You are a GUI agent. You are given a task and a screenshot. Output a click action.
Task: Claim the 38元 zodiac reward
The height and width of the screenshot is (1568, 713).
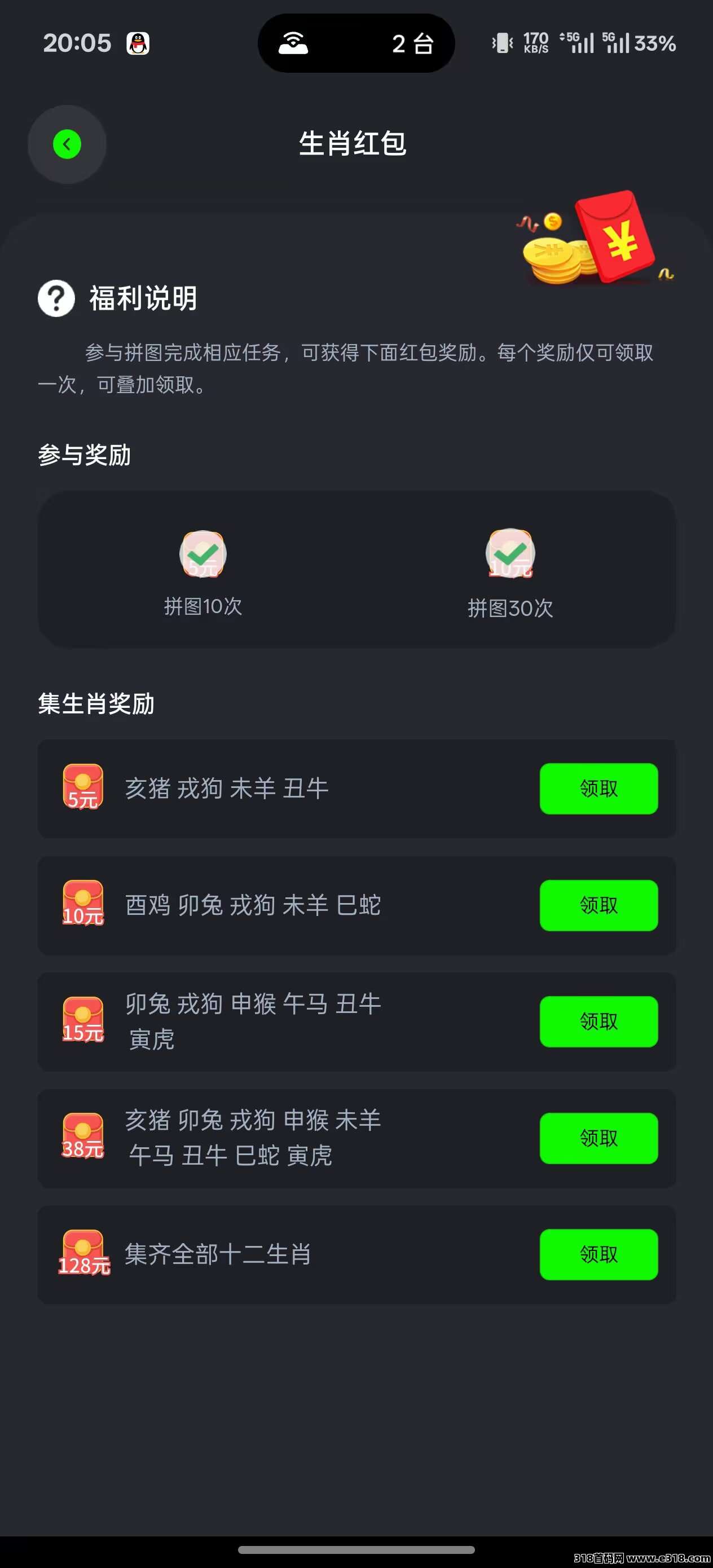click(598, 1138)
